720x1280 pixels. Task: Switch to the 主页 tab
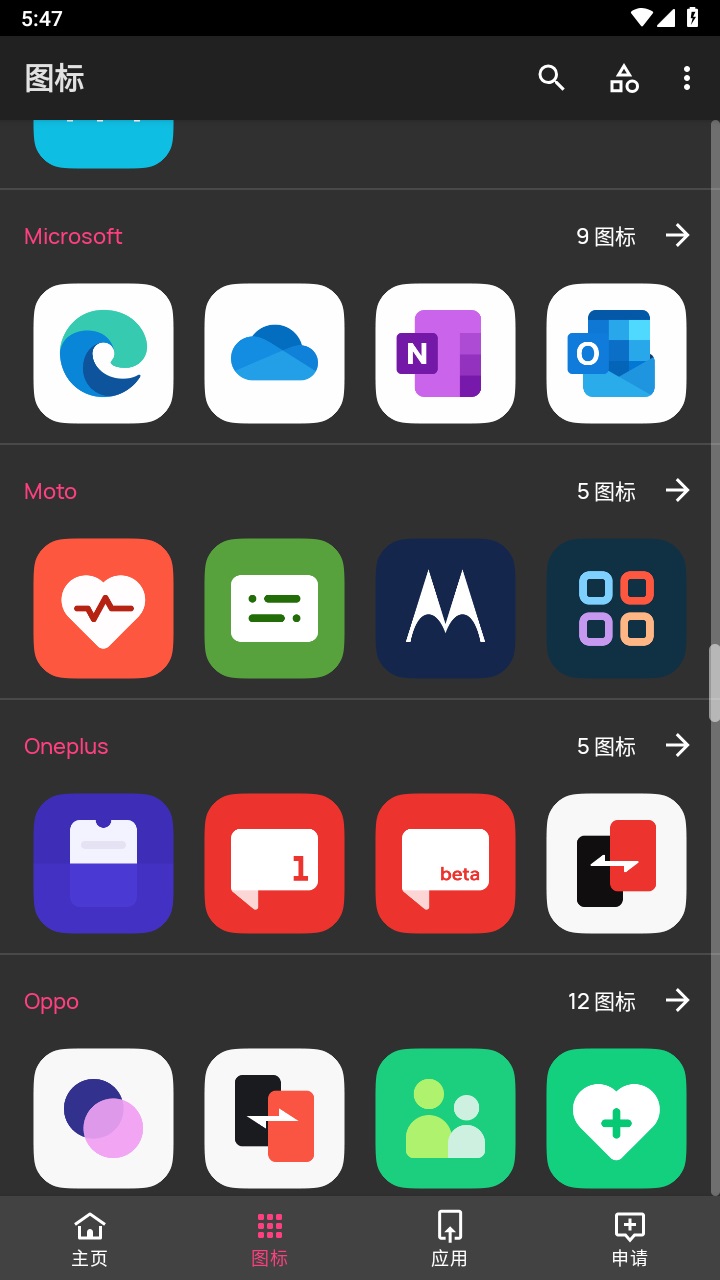[x=90, y=1237]
